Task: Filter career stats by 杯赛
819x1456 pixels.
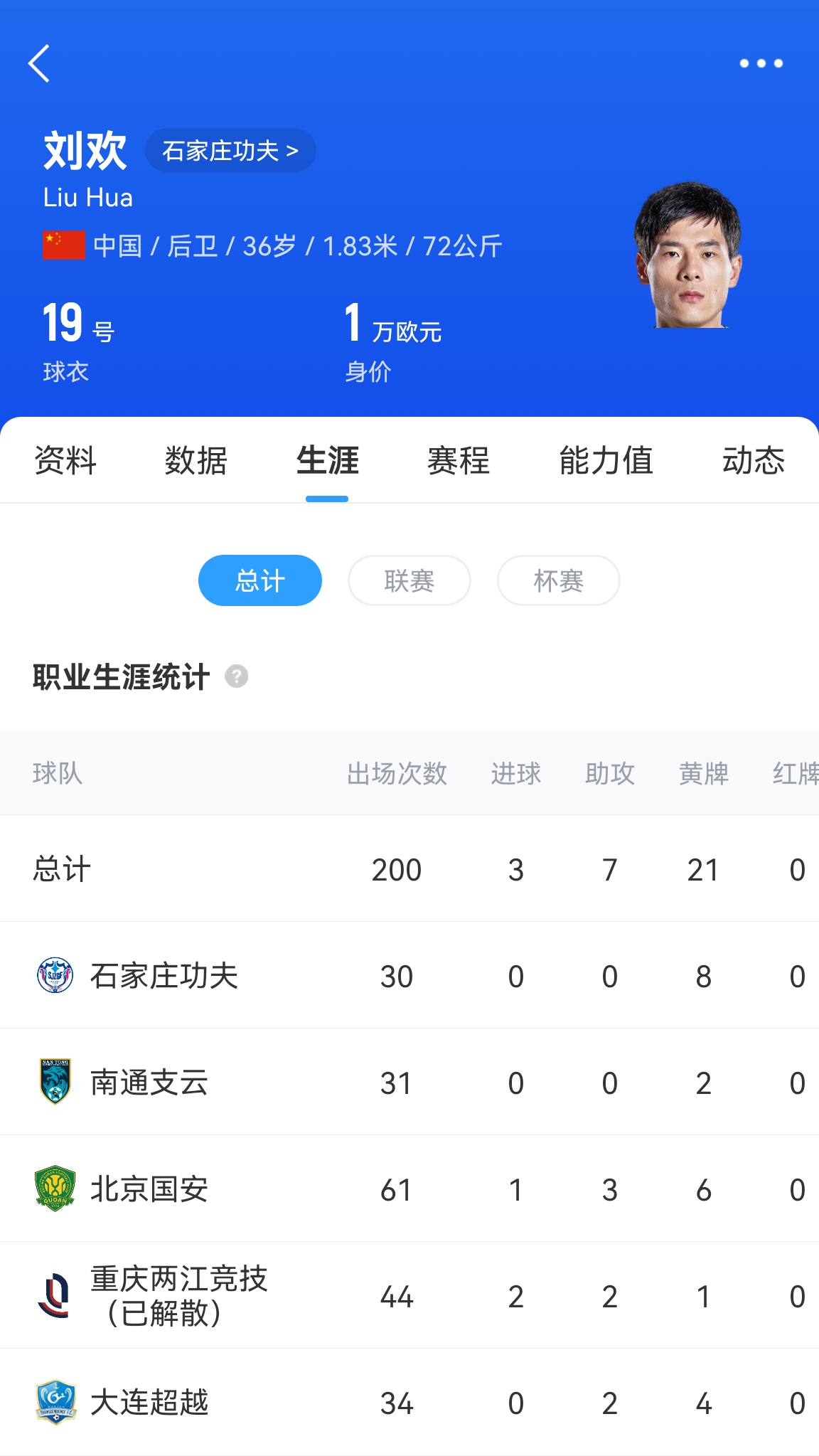Action: click(559, 580)
